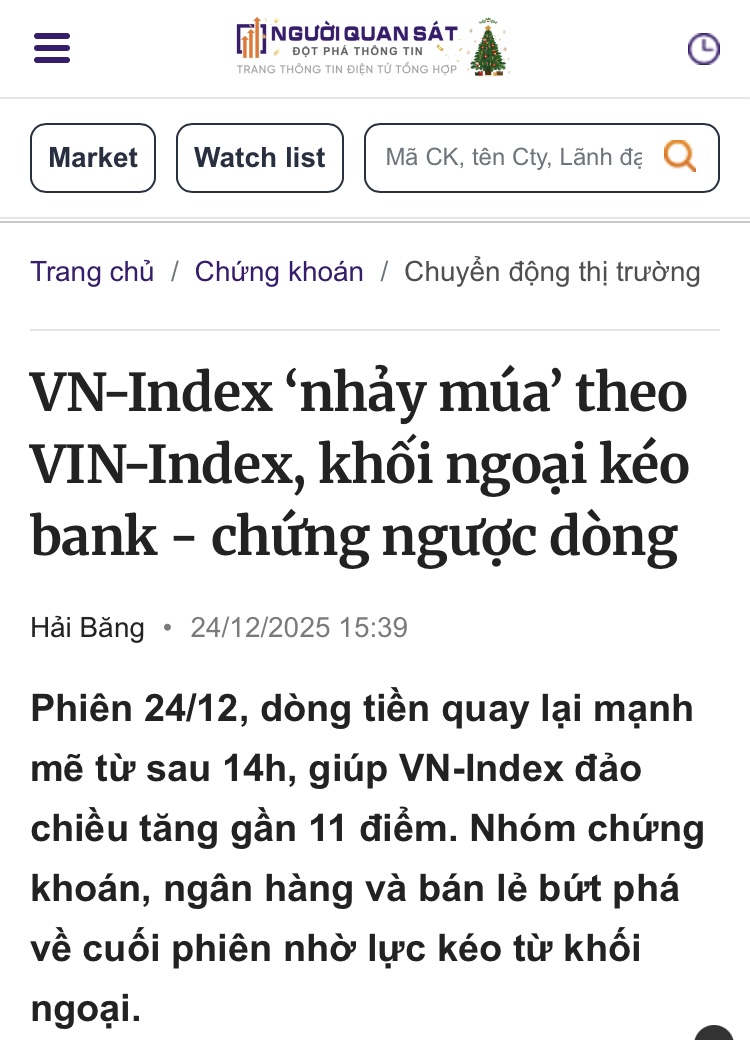Open Chuyển động thị trường category

point(552,272)
